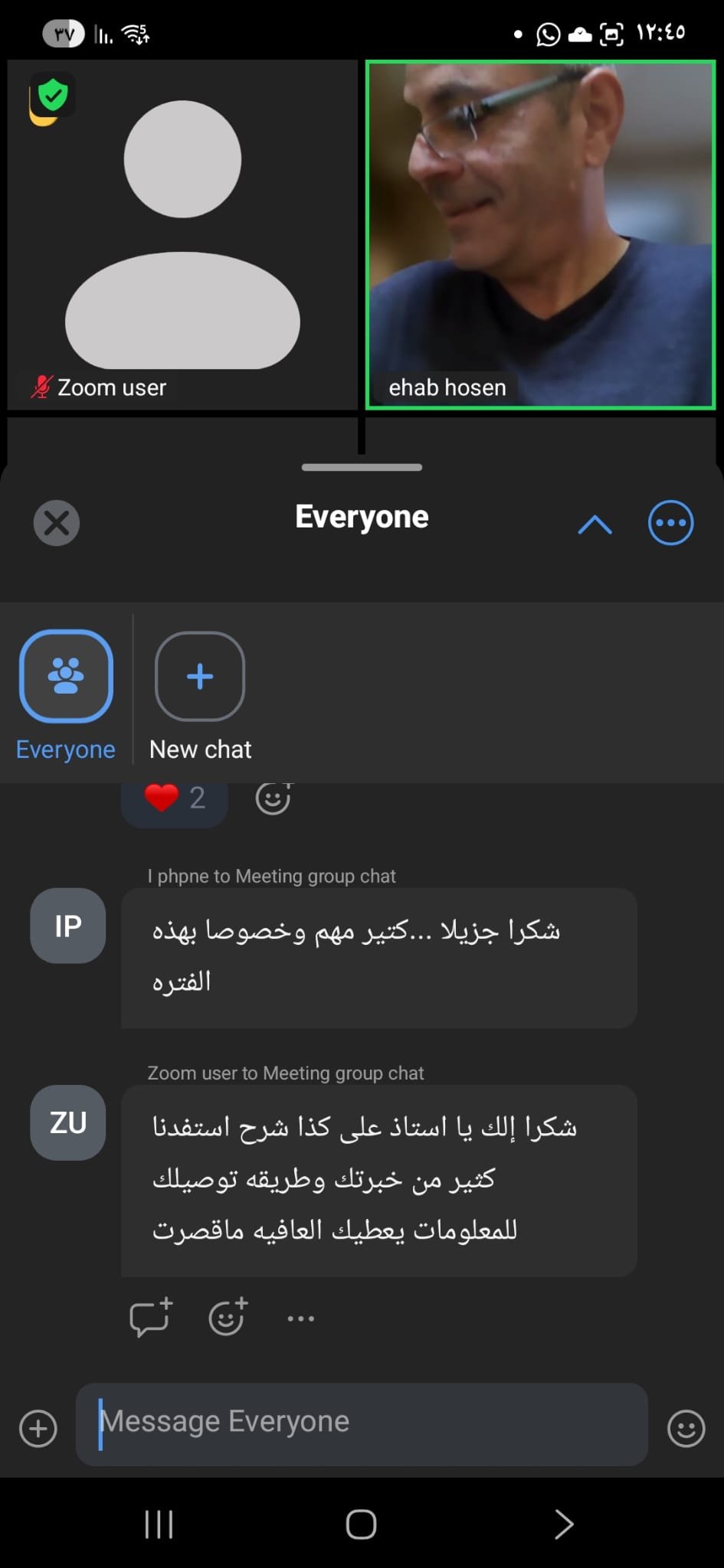
Task: Tap the Message Everyone input field
Action: pos(360,1422)
